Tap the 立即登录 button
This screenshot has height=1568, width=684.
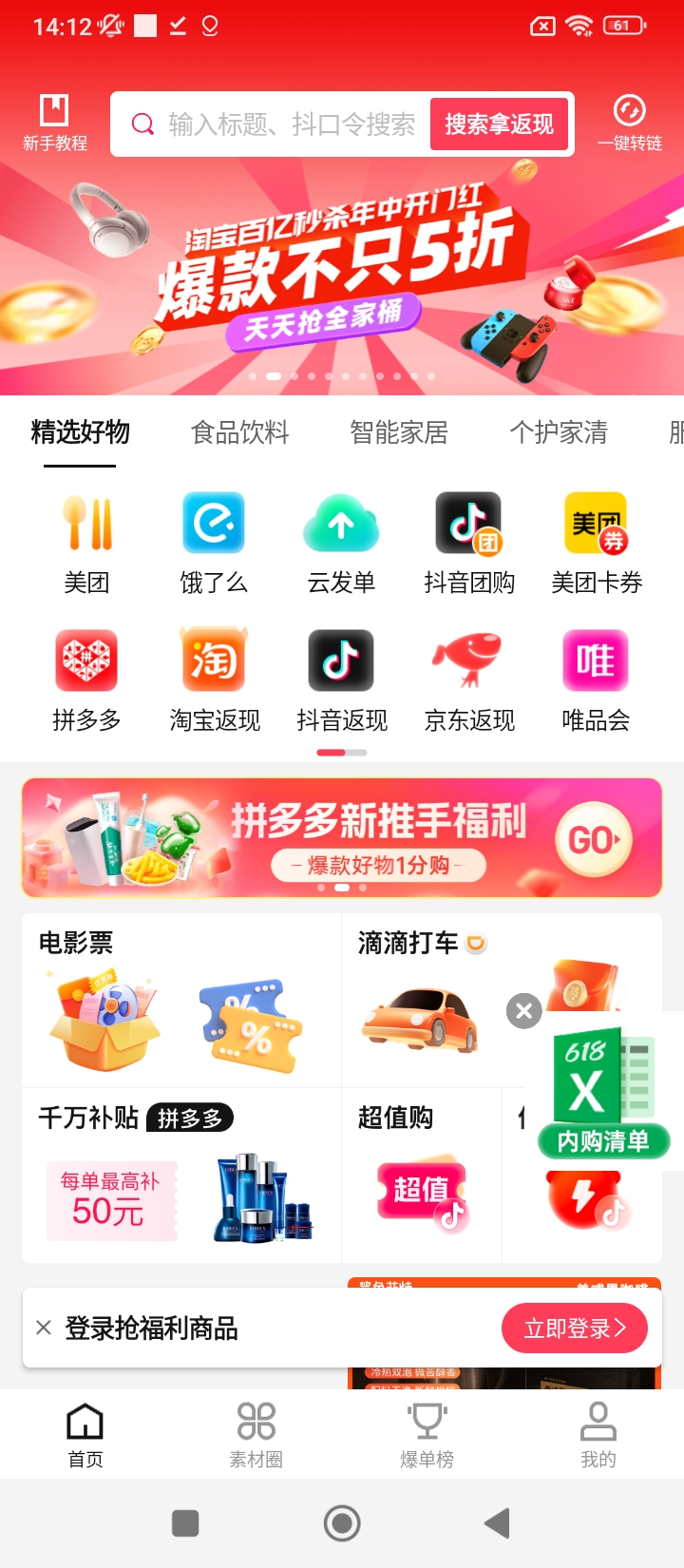(x=574, y=1328)
